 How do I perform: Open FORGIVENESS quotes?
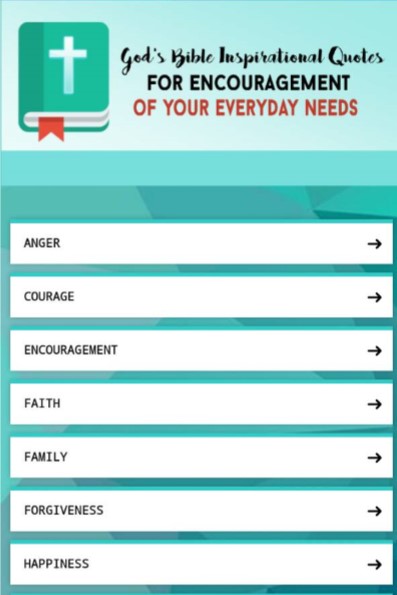(201, 511)
